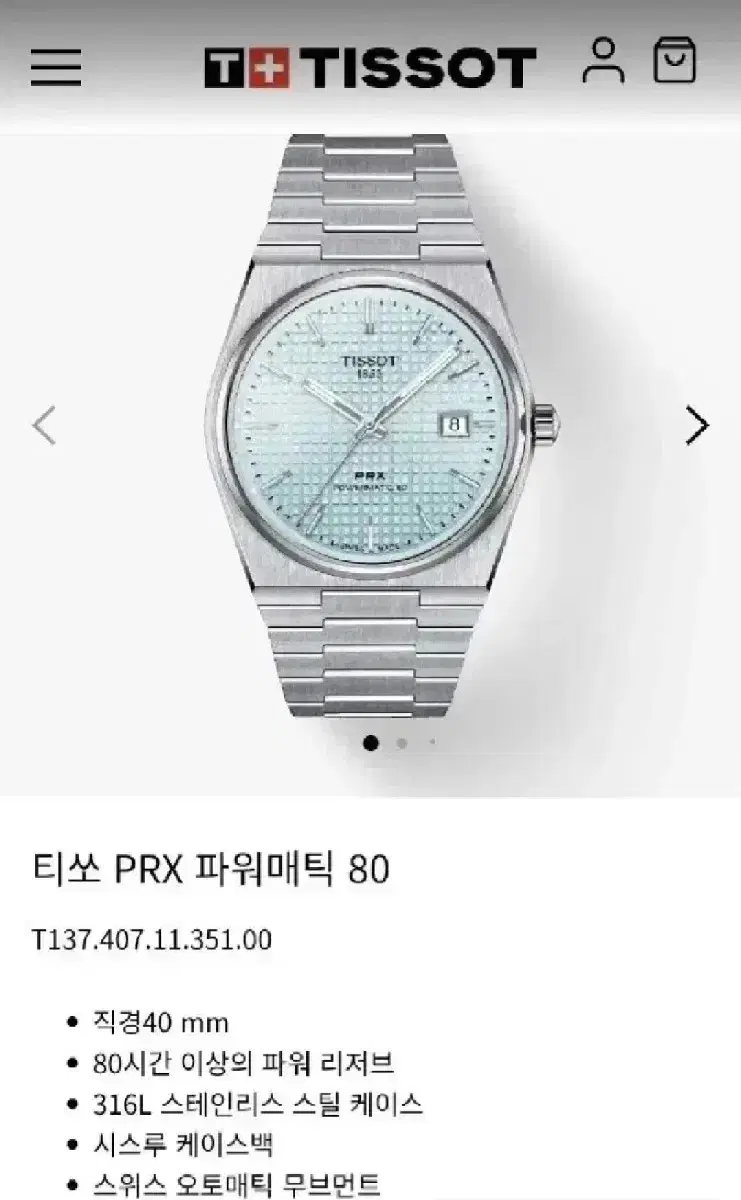
Task: Go back to the previous product image
Action: point(44,425)
